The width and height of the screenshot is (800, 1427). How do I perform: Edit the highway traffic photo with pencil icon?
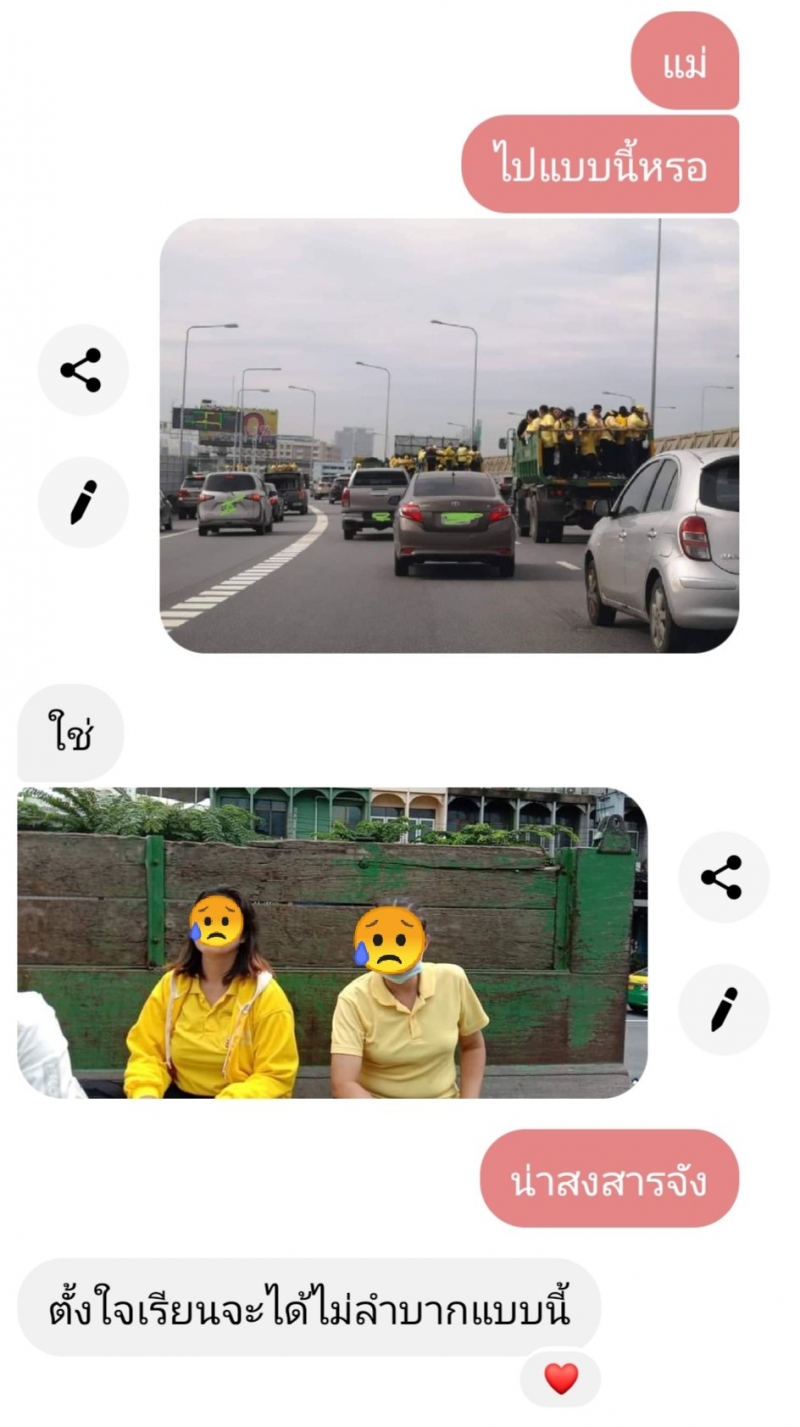tap(83, 502)
